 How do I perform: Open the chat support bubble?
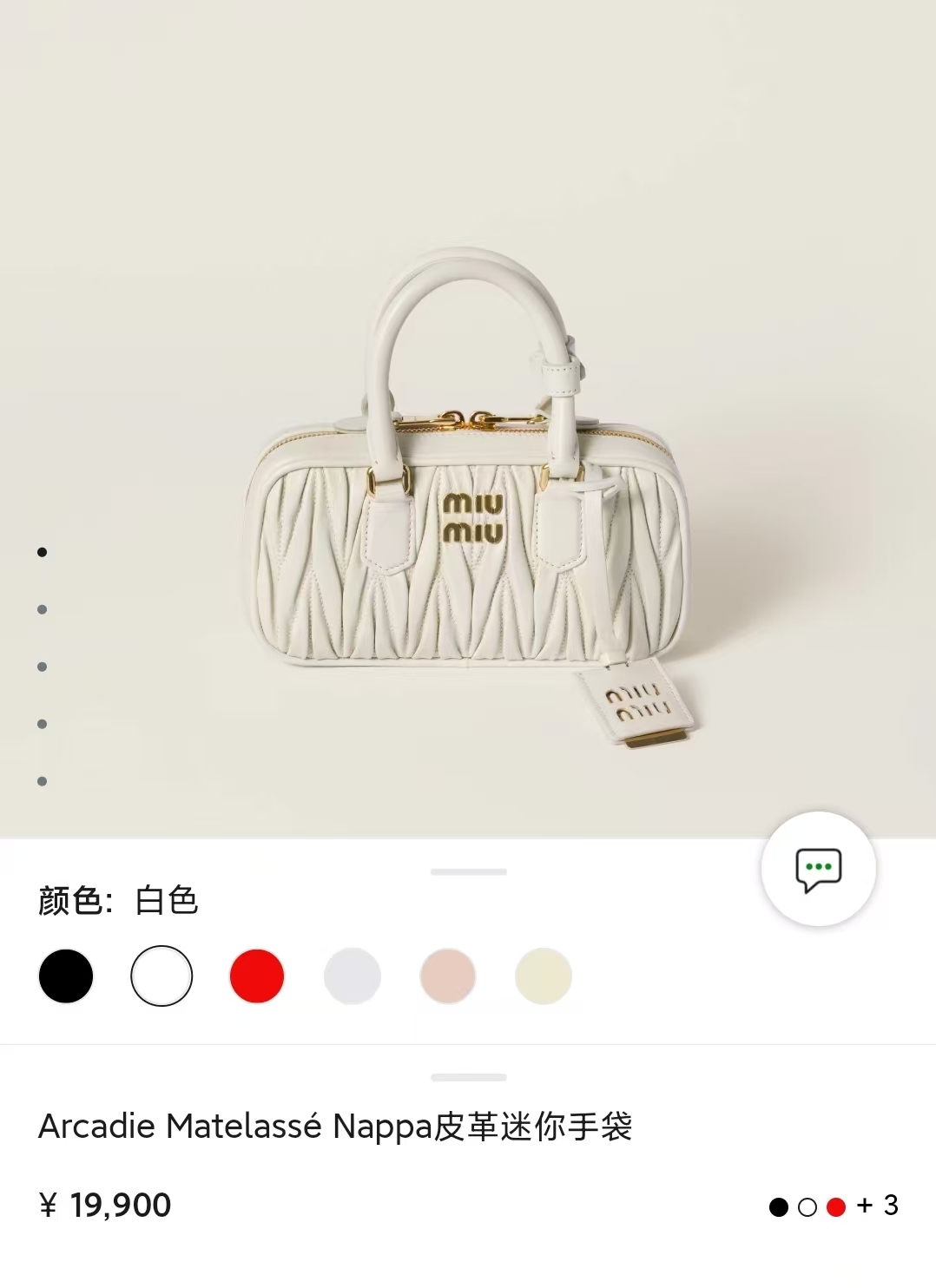click(x=818, y=869)
